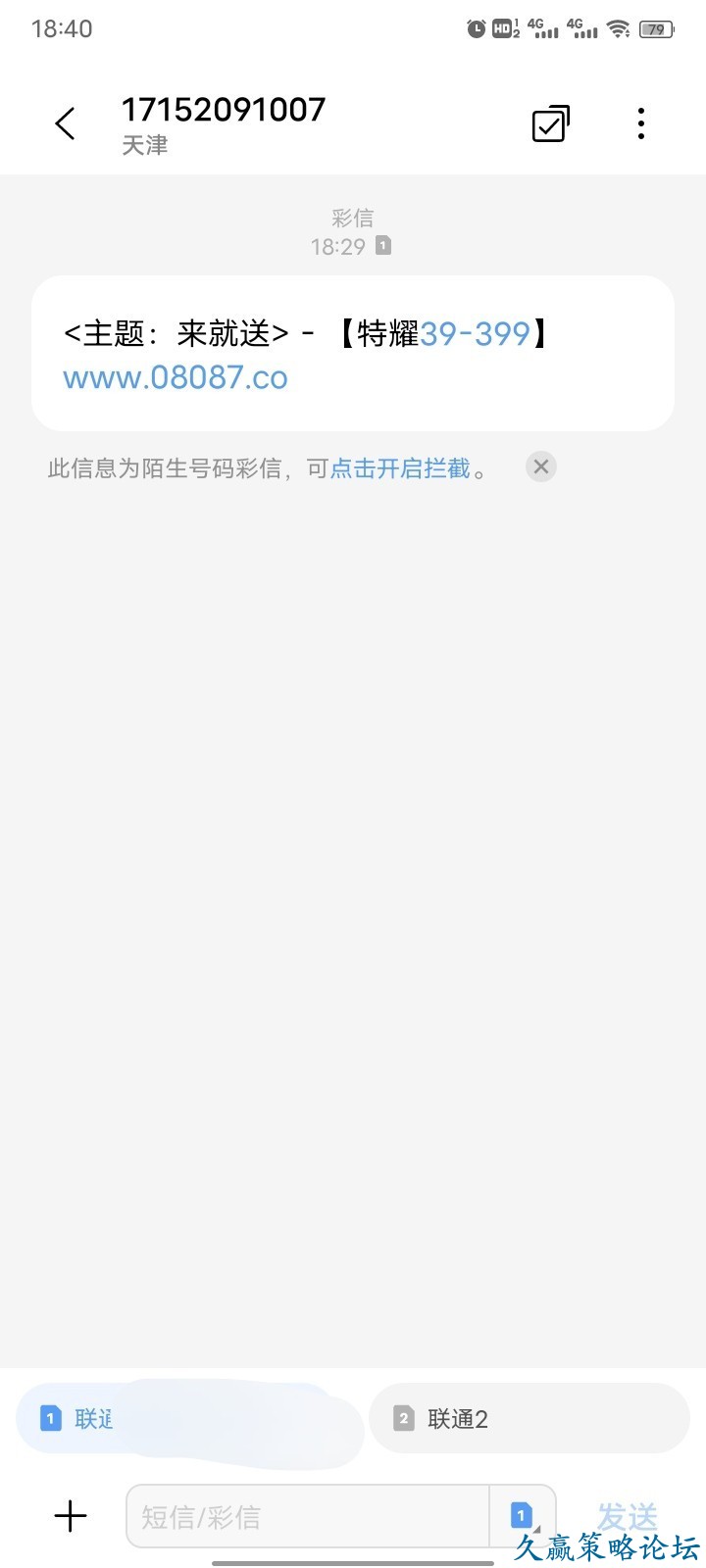
Task: Tap the SIM switch icon in input box
Action: point(523,1517)
